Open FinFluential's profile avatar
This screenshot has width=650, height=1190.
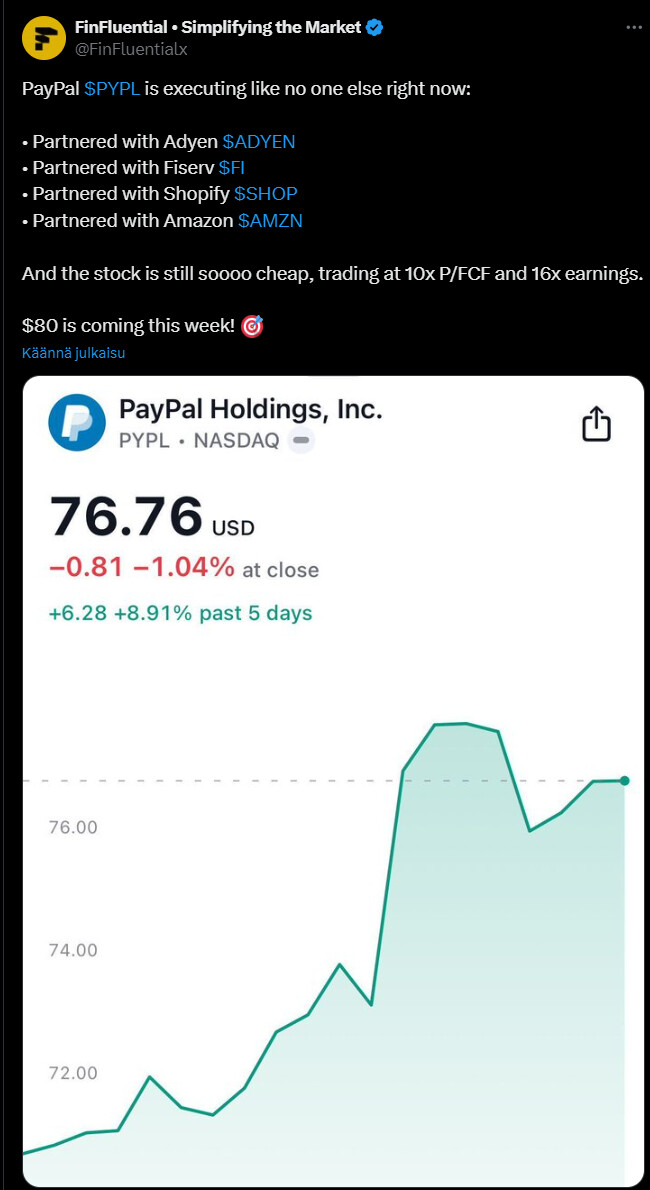point(45,38)
